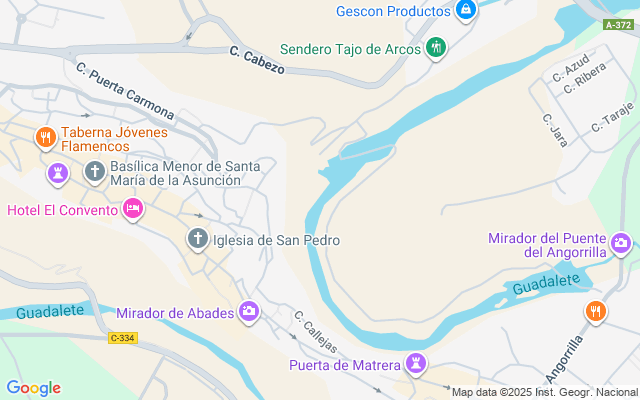Screen dimensions: 640x400
Task: Tap the Puerta de Matrera landmark marker
Action: click(414, 363)
